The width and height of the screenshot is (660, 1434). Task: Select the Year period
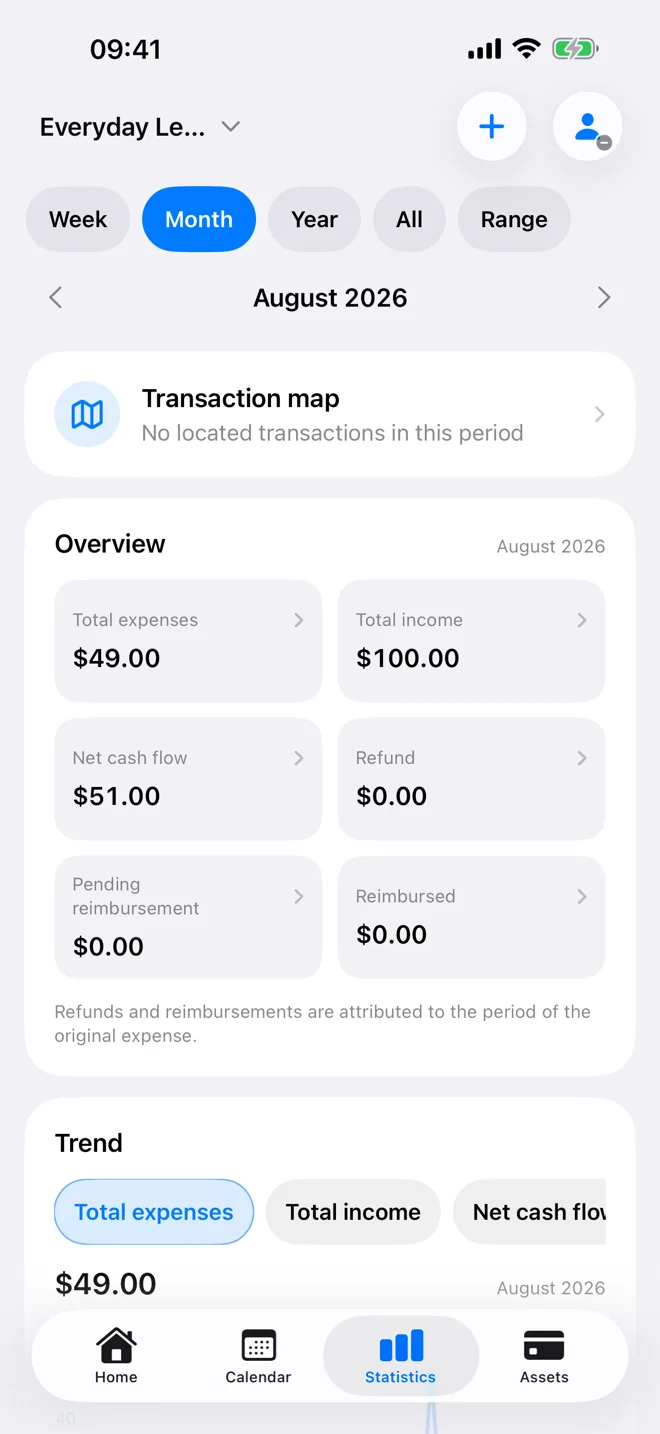coord(314,219)
